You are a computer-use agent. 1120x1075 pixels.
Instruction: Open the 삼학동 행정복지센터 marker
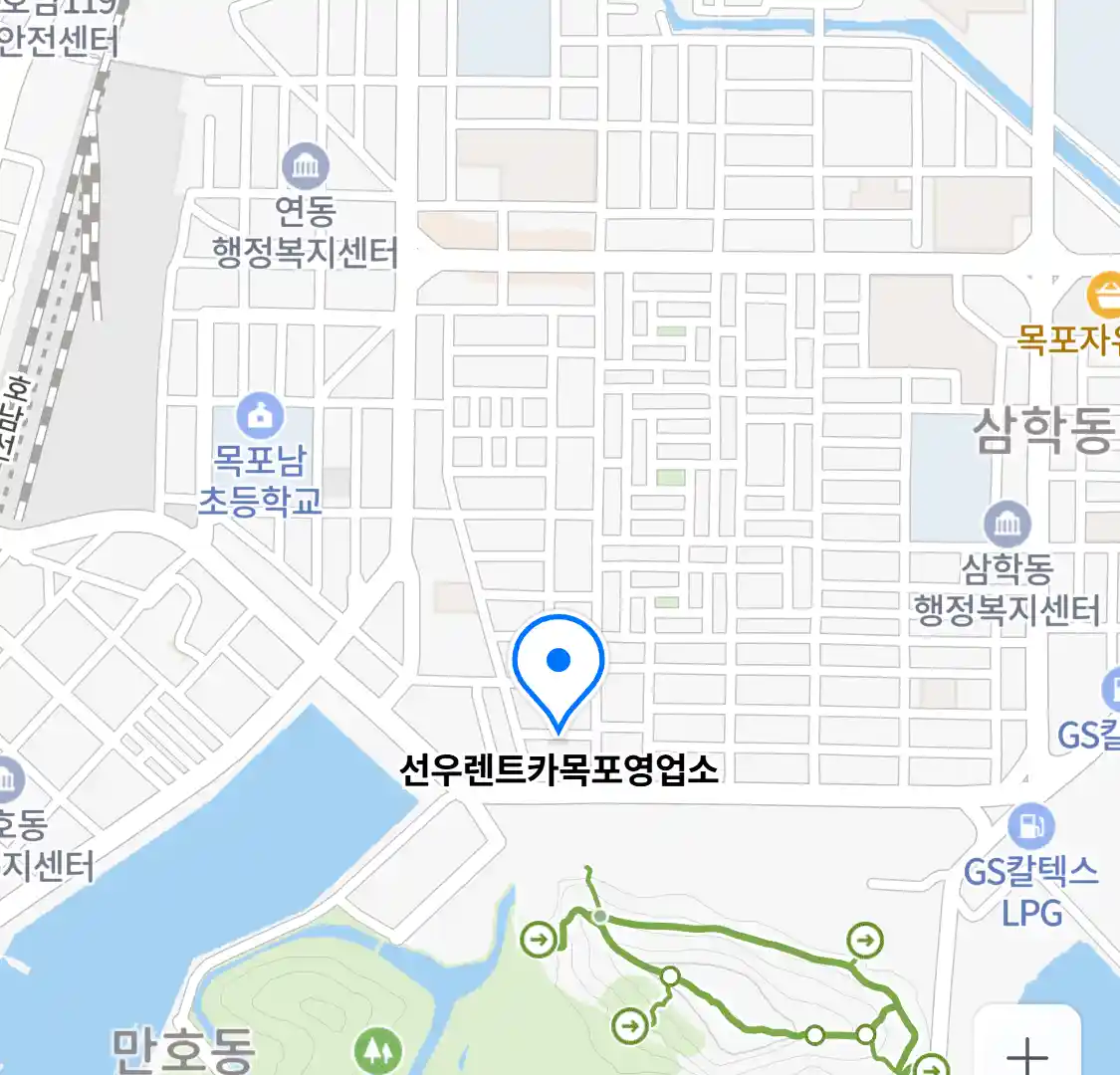point(1008,524)
